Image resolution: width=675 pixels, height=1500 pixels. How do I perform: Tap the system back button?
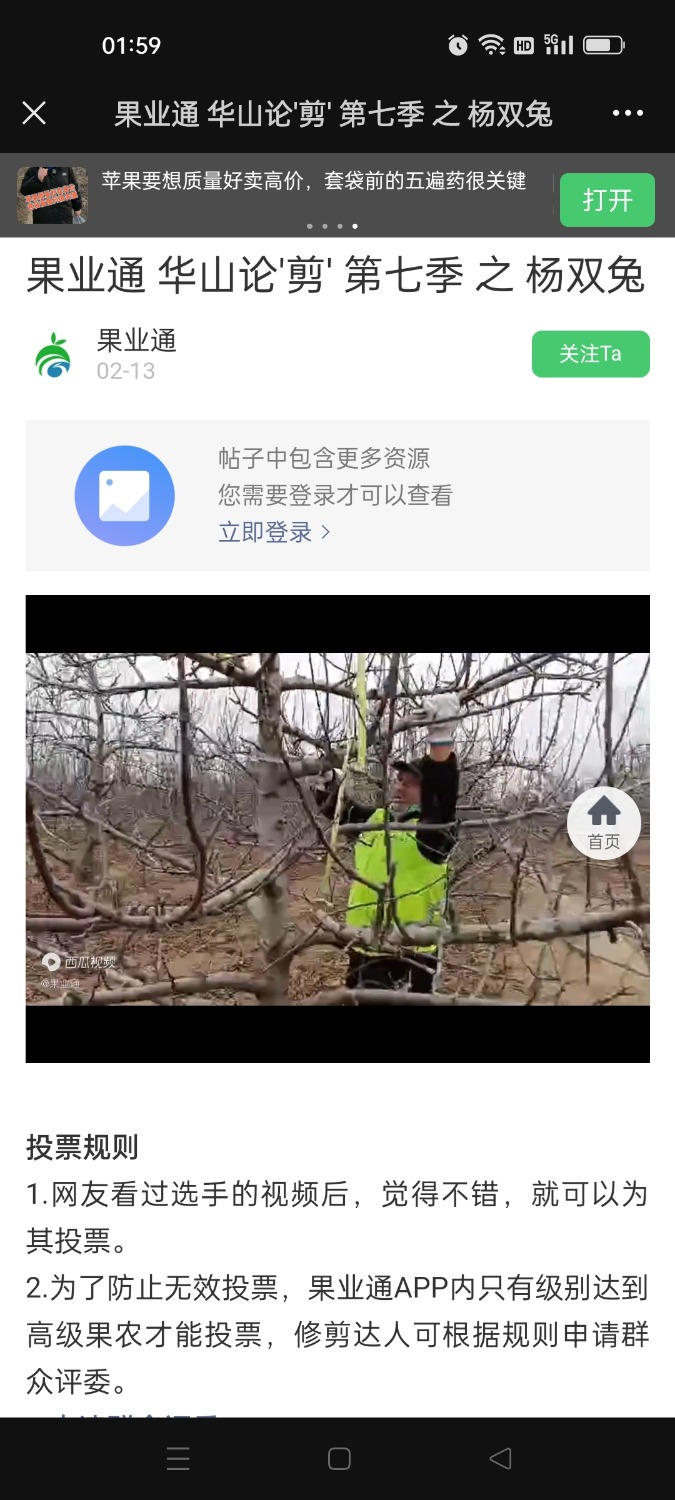tap(500, 1459)
